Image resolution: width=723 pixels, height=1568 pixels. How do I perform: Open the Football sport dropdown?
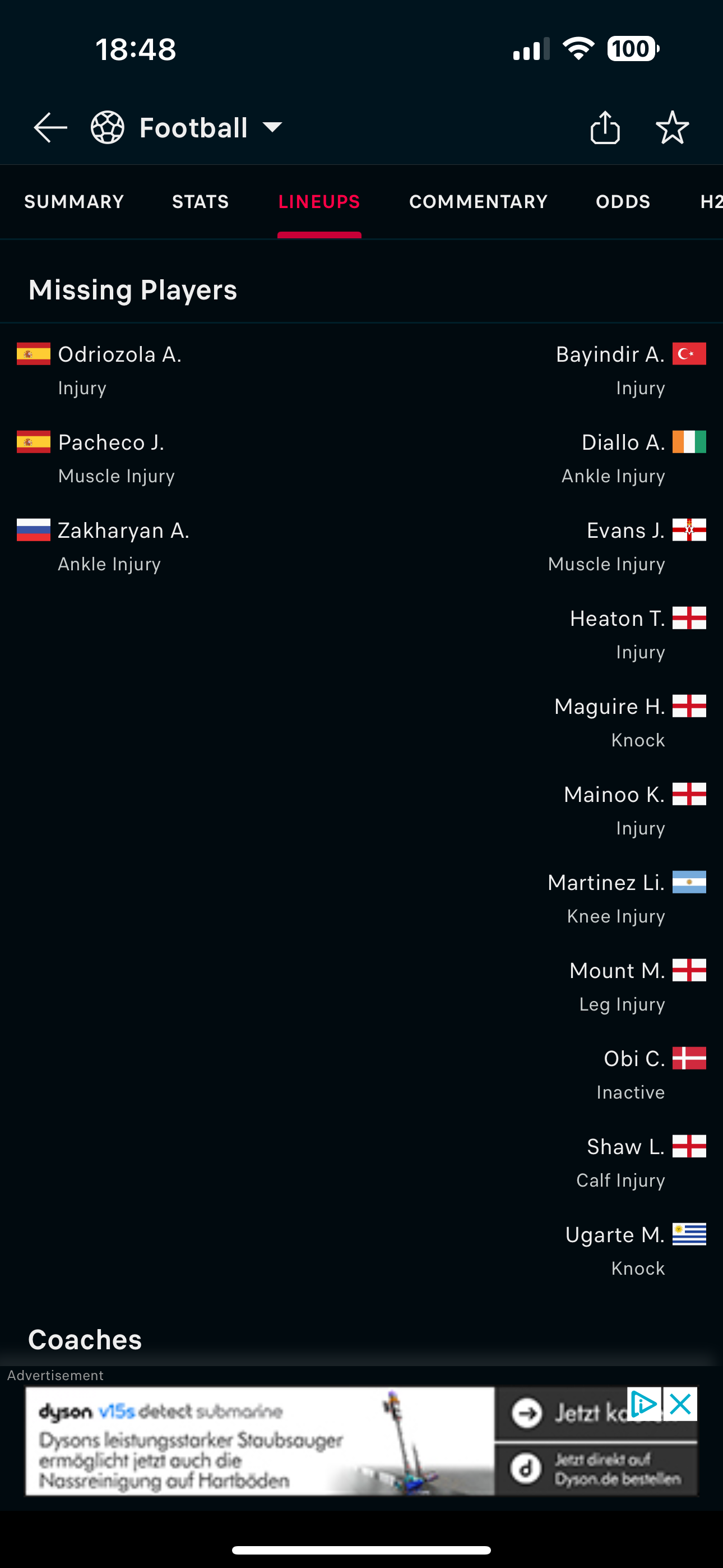coord(187,128)
